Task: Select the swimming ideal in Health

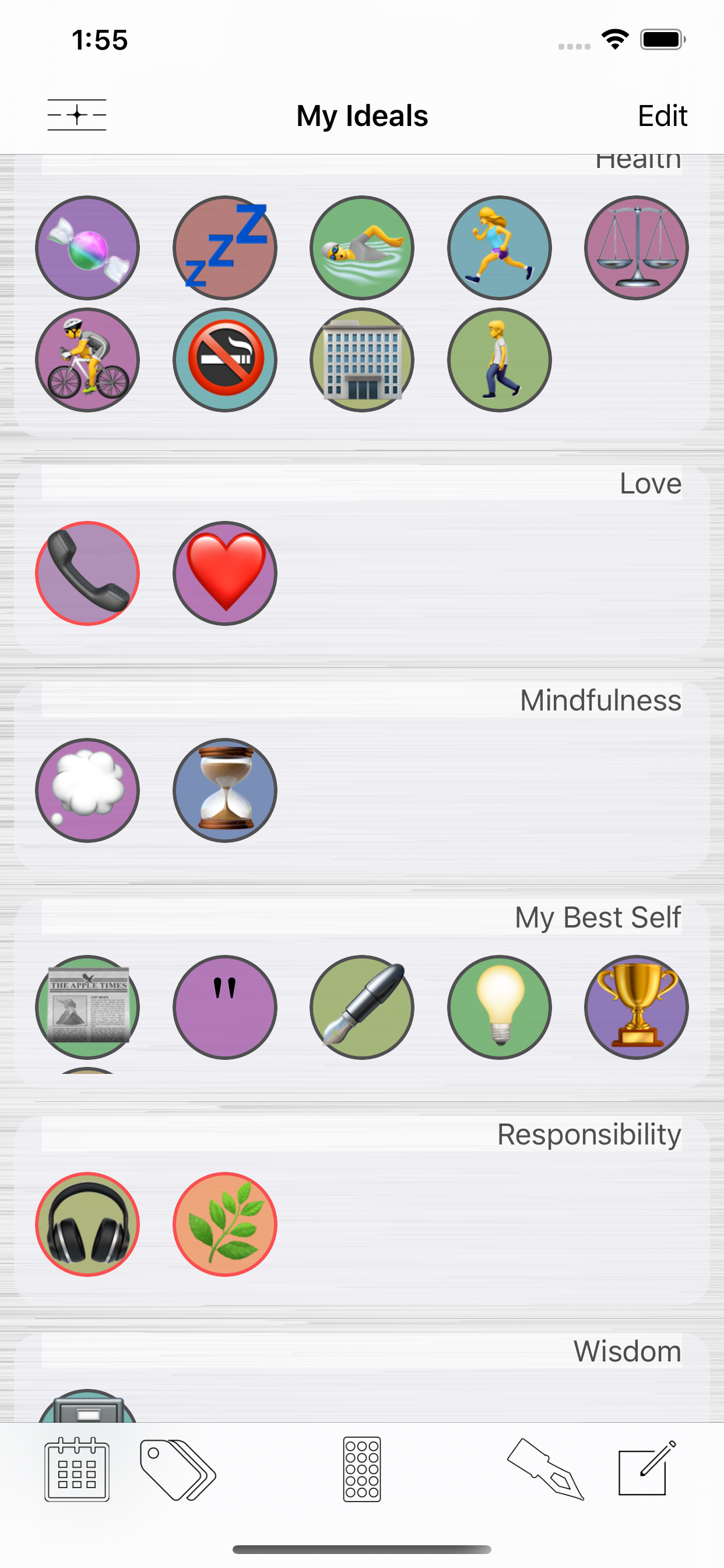Action: [x=362, y=248]
